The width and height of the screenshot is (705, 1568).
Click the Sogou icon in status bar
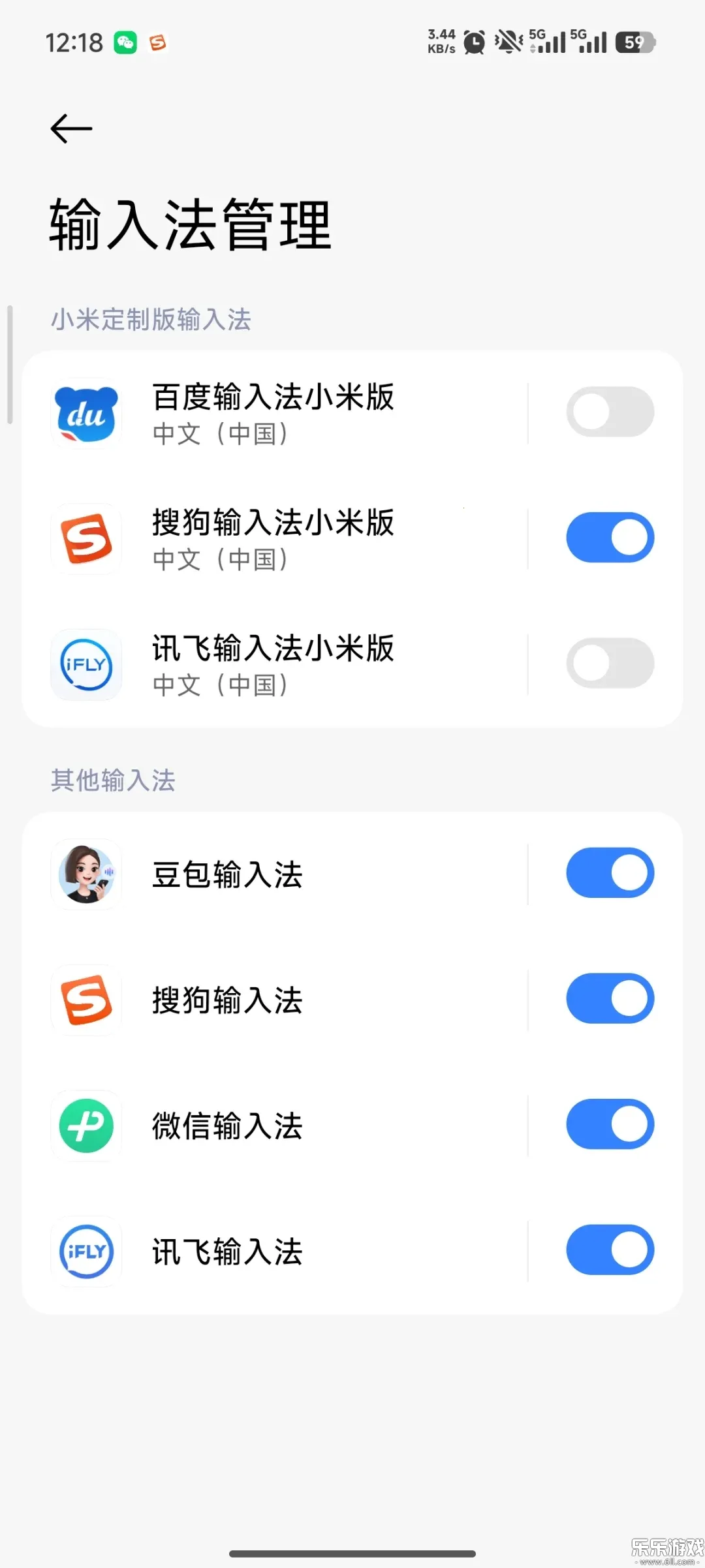click(x=159, y=41)
